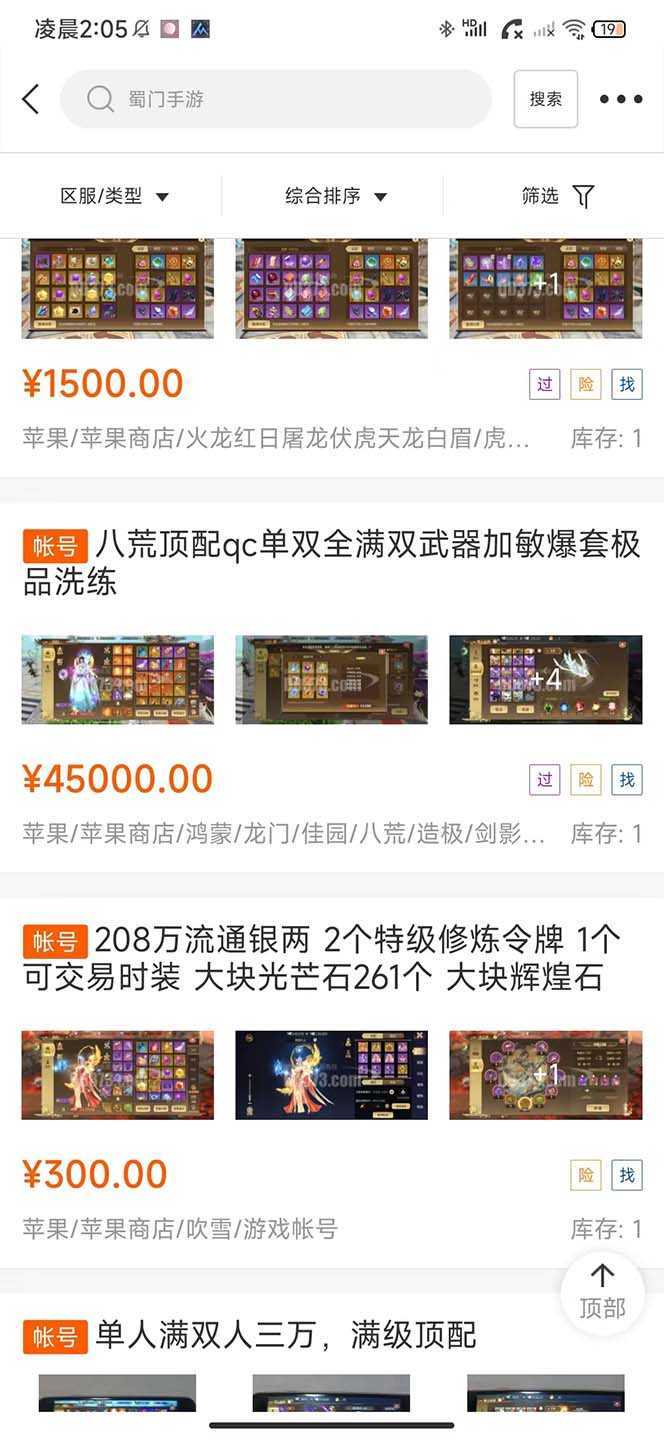The width and height of the screenshot is (664, 1439).
Task: View the +1 image tile of the ¥300.00 listing
Action: click(545, 1075)
